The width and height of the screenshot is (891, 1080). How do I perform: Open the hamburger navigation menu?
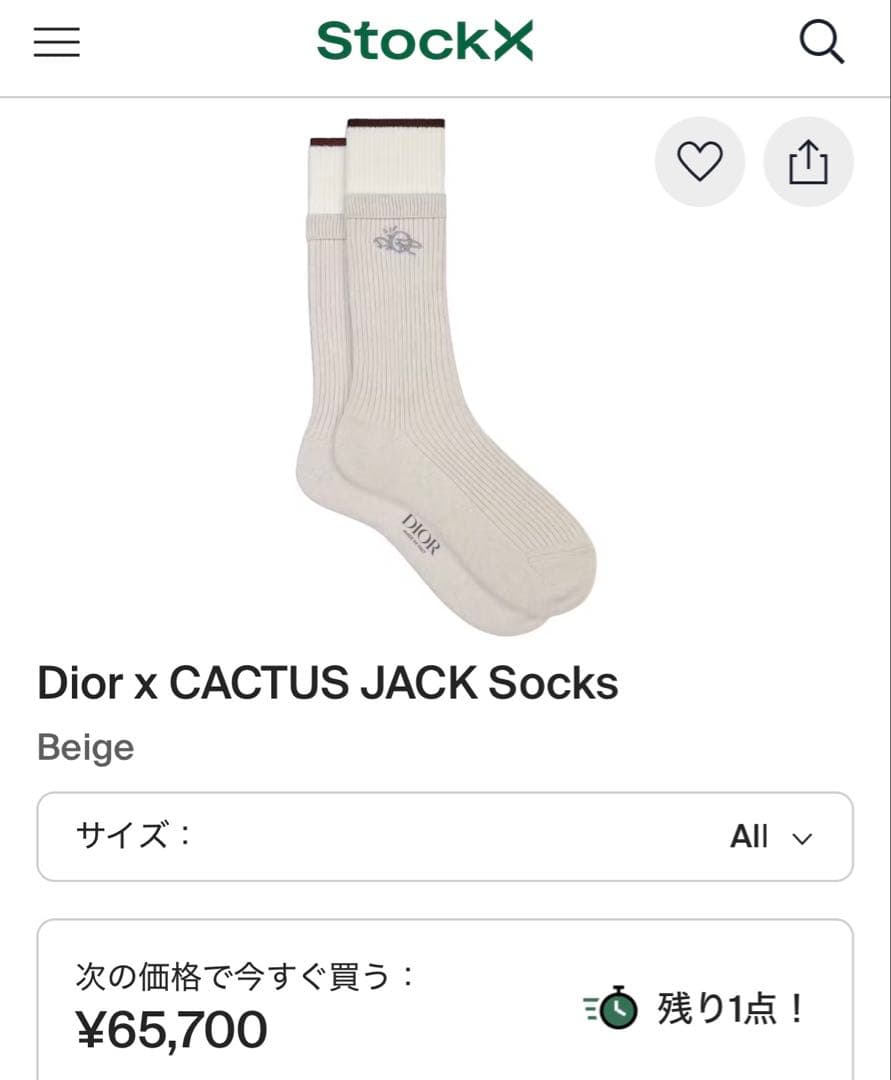pos(56,42)
